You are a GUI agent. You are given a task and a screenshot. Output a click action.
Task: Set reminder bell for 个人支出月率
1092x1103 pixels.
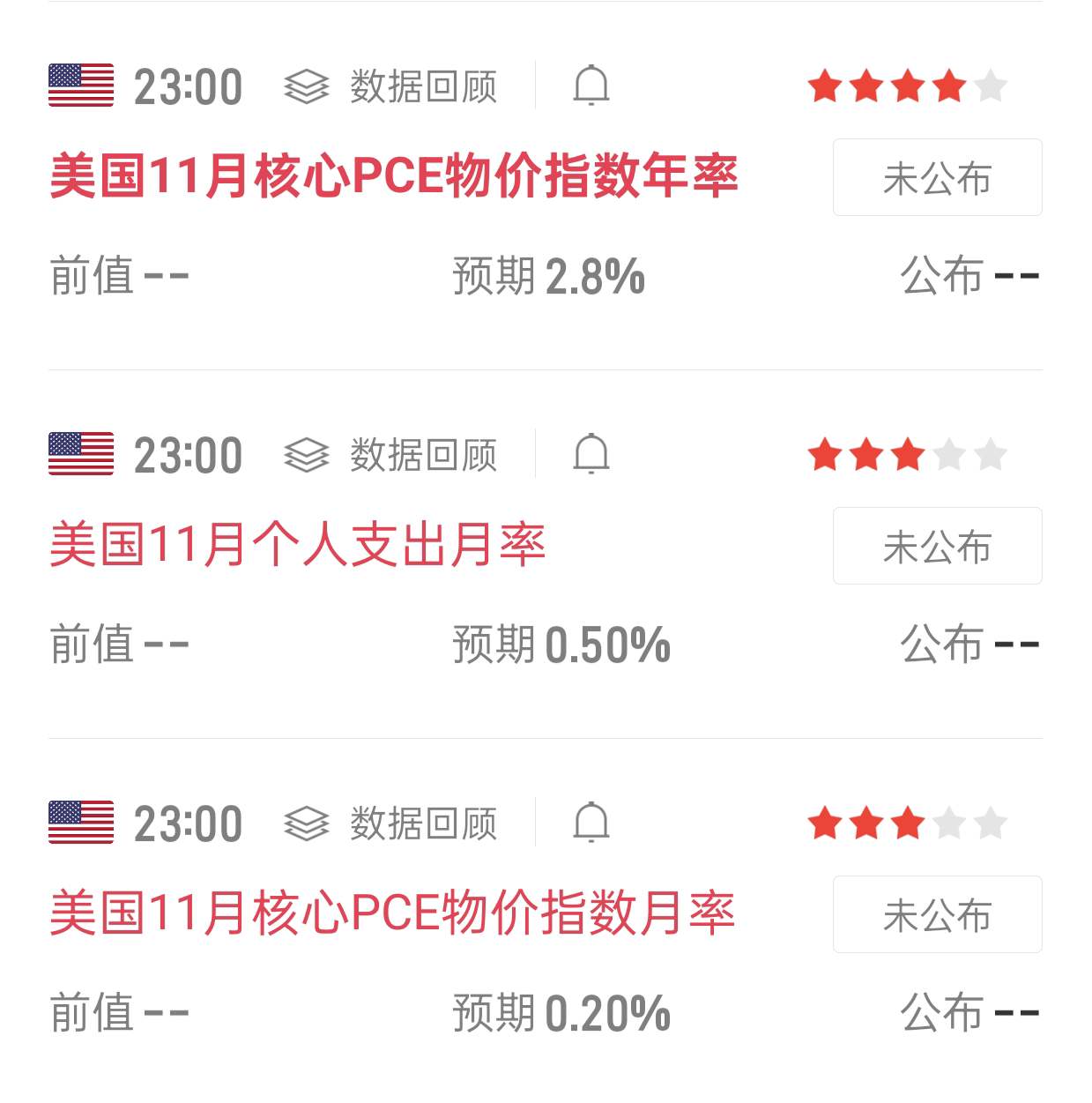click(x=591, y=454)
